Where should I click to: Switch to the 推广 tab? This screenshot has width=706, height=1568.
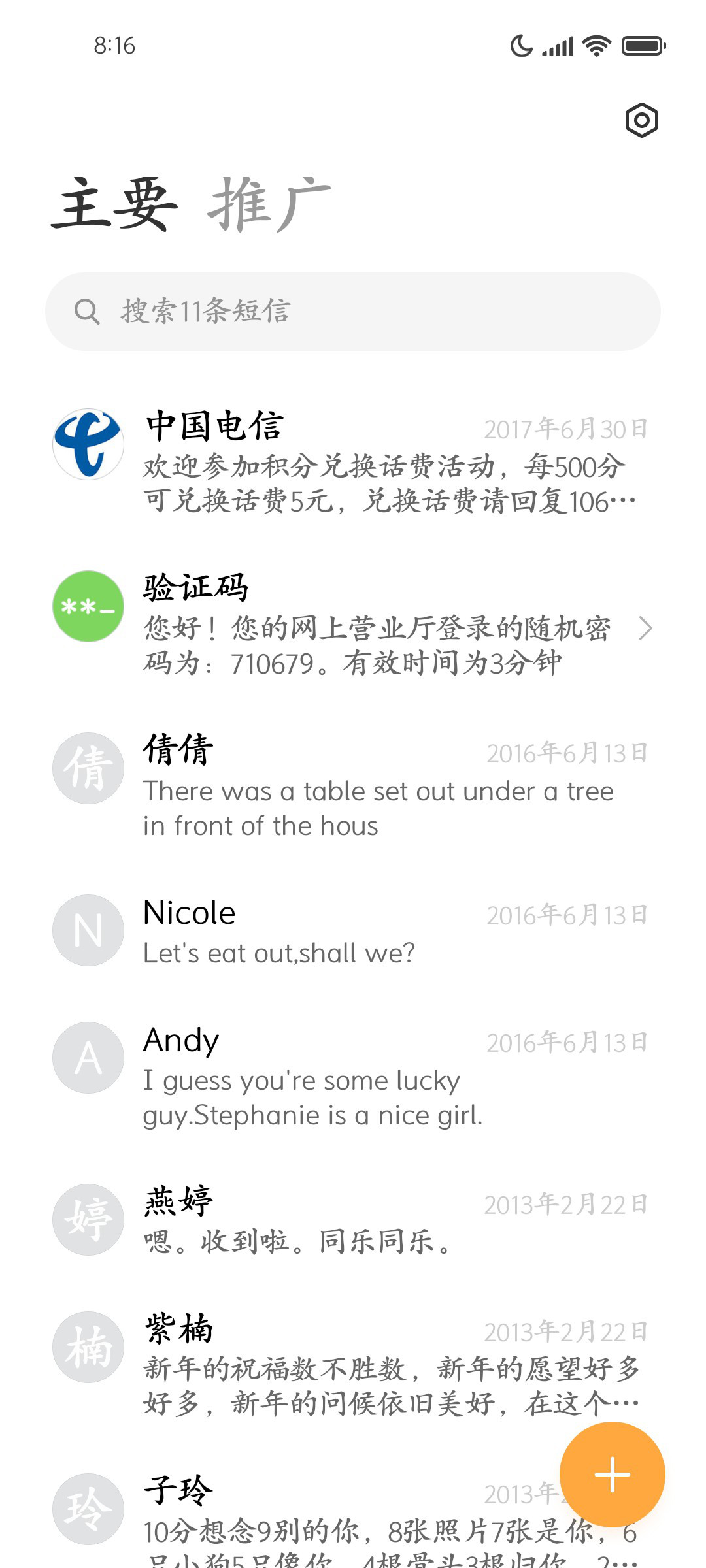[x=269, y=204]
